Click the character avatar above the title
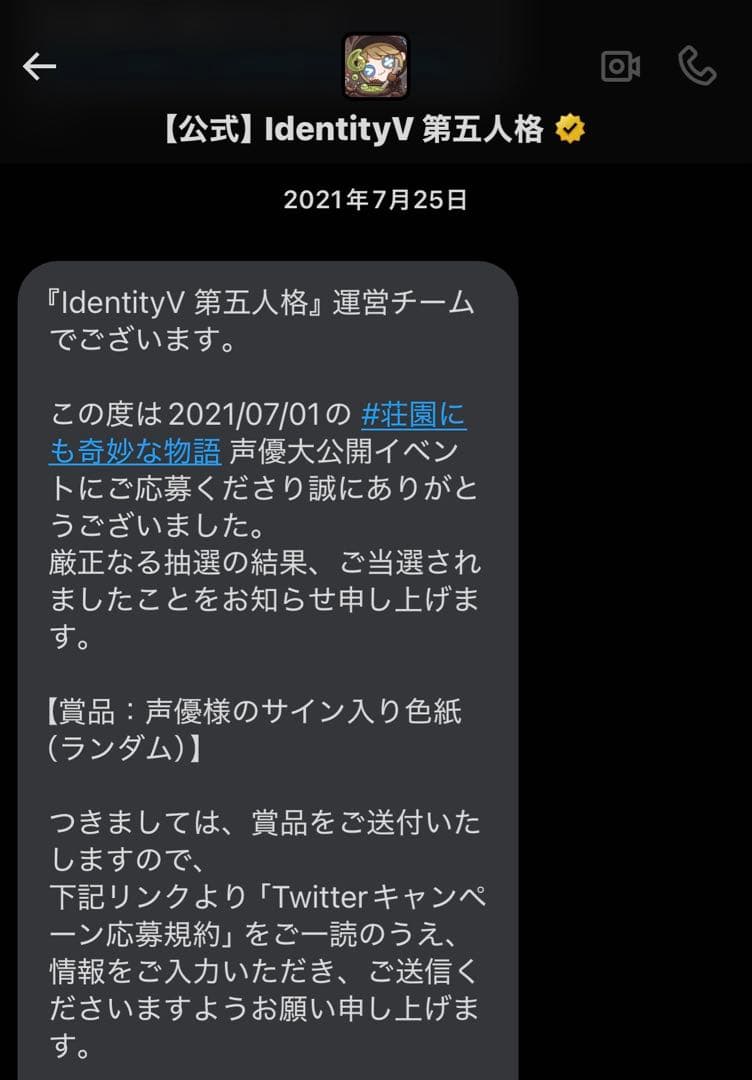The image size is (752, 1080). click(376, 66)
